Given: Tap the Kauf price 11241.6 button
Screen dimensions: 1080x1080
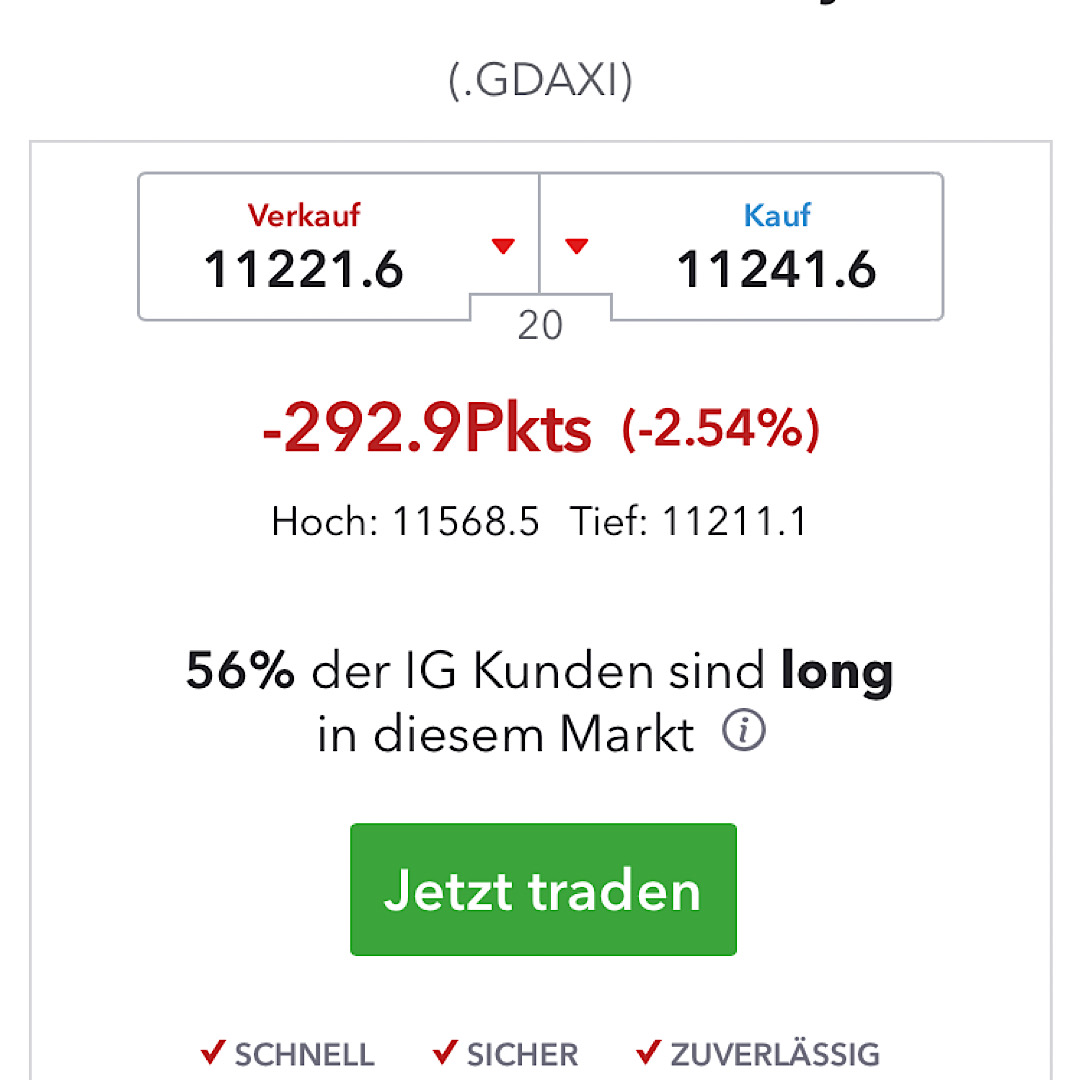Looking at the screenshot, I should (742, 247).
